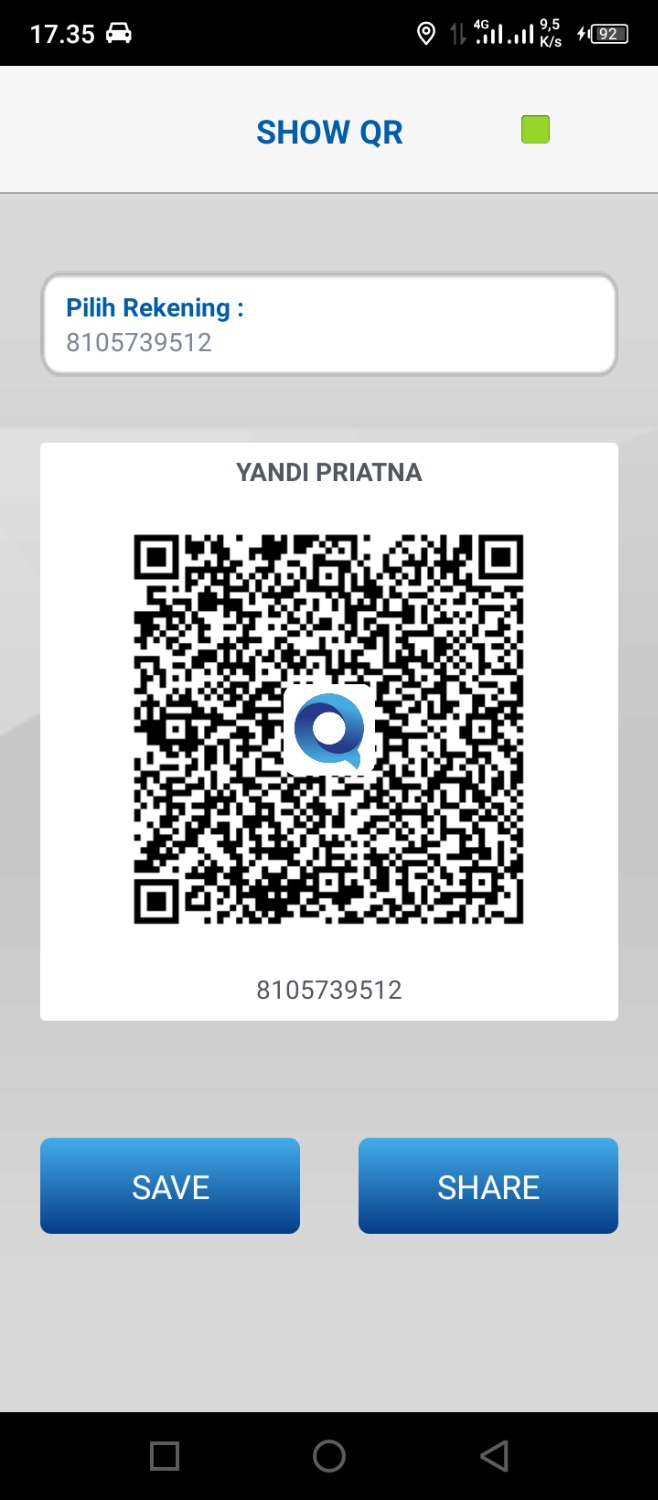Go to the home screen

click(x=329, y=1456)
